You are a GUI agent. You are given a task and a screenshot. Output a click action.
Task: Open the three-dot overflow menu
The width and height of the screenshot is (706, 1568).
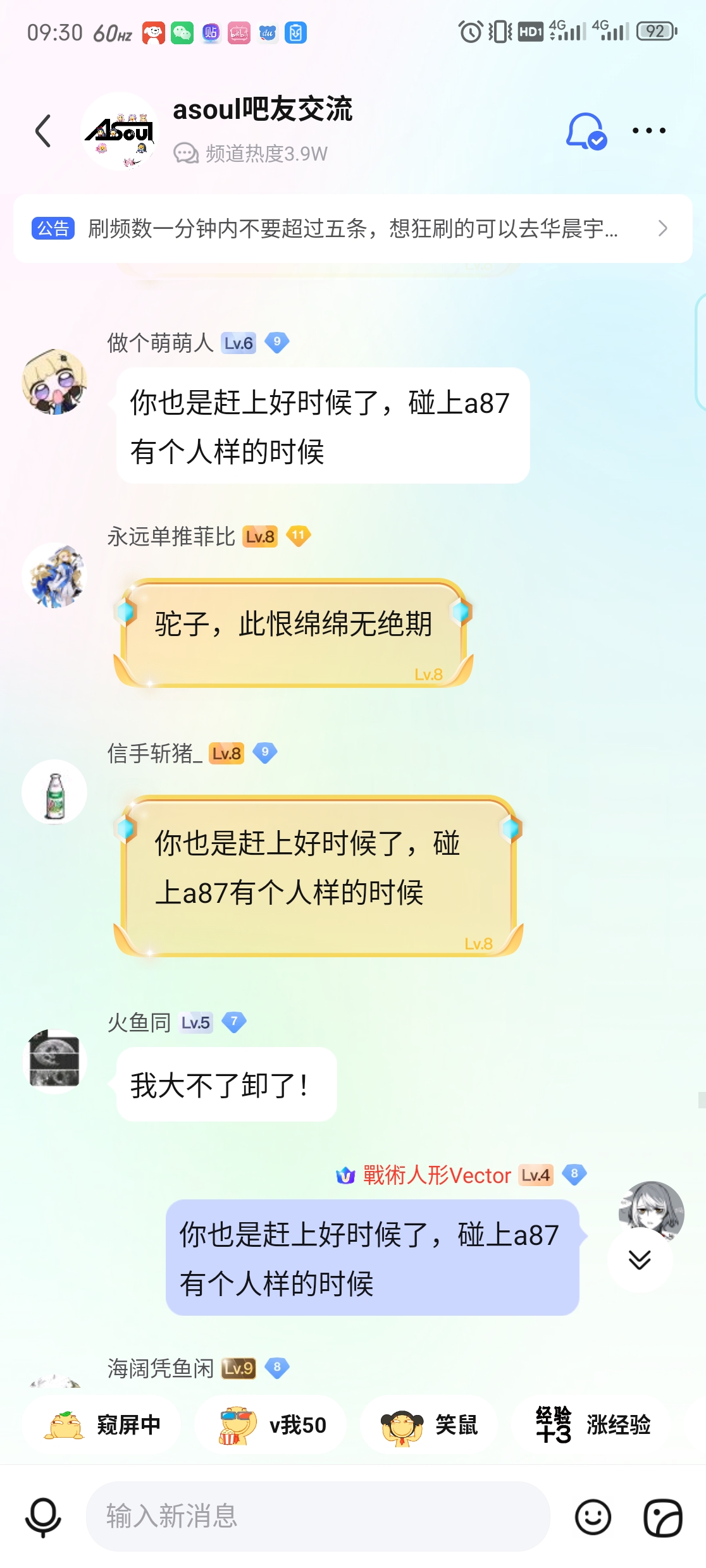tap(648, 131)
